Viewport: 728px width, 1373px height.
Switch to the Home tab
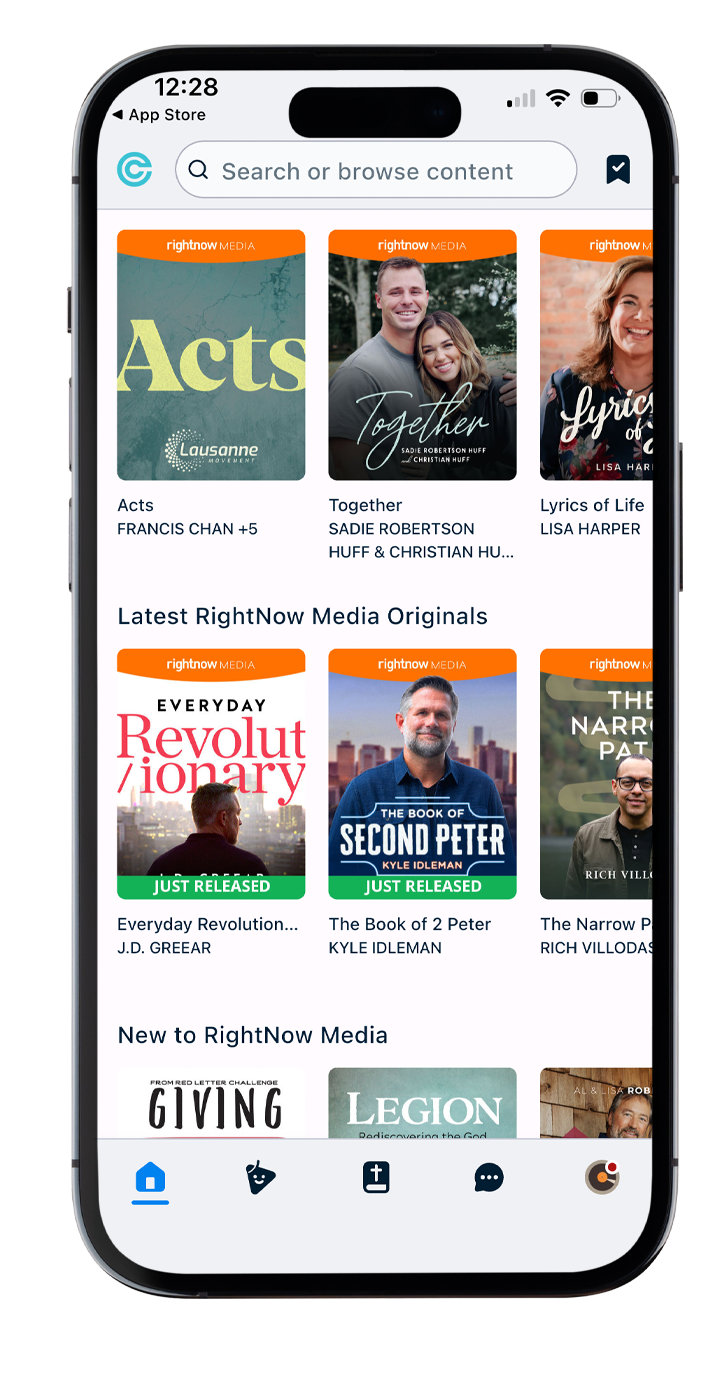tap(150, 1178)
